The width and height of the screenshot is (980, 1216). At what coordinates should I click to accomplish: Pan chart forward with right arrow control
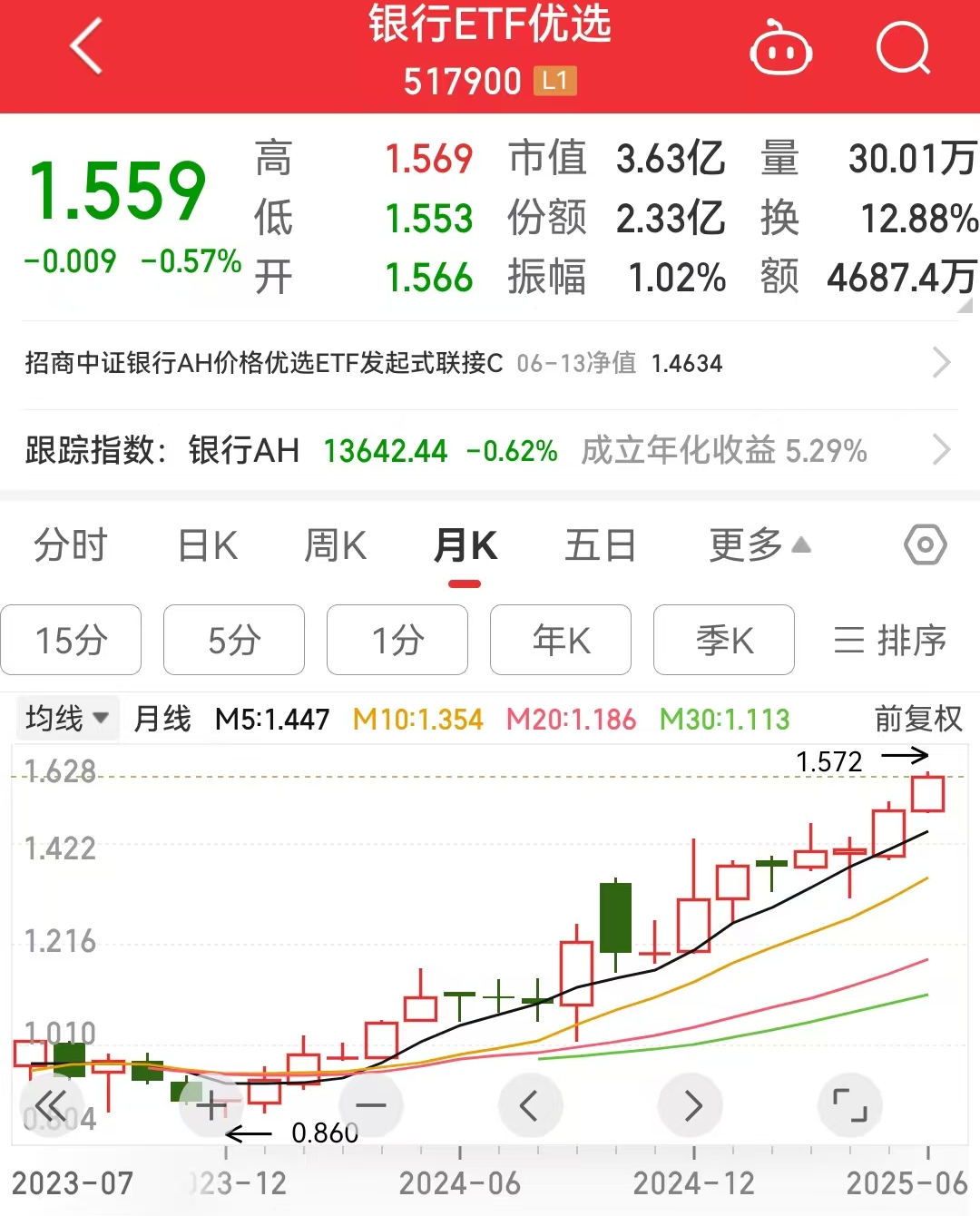[690, 1105]
